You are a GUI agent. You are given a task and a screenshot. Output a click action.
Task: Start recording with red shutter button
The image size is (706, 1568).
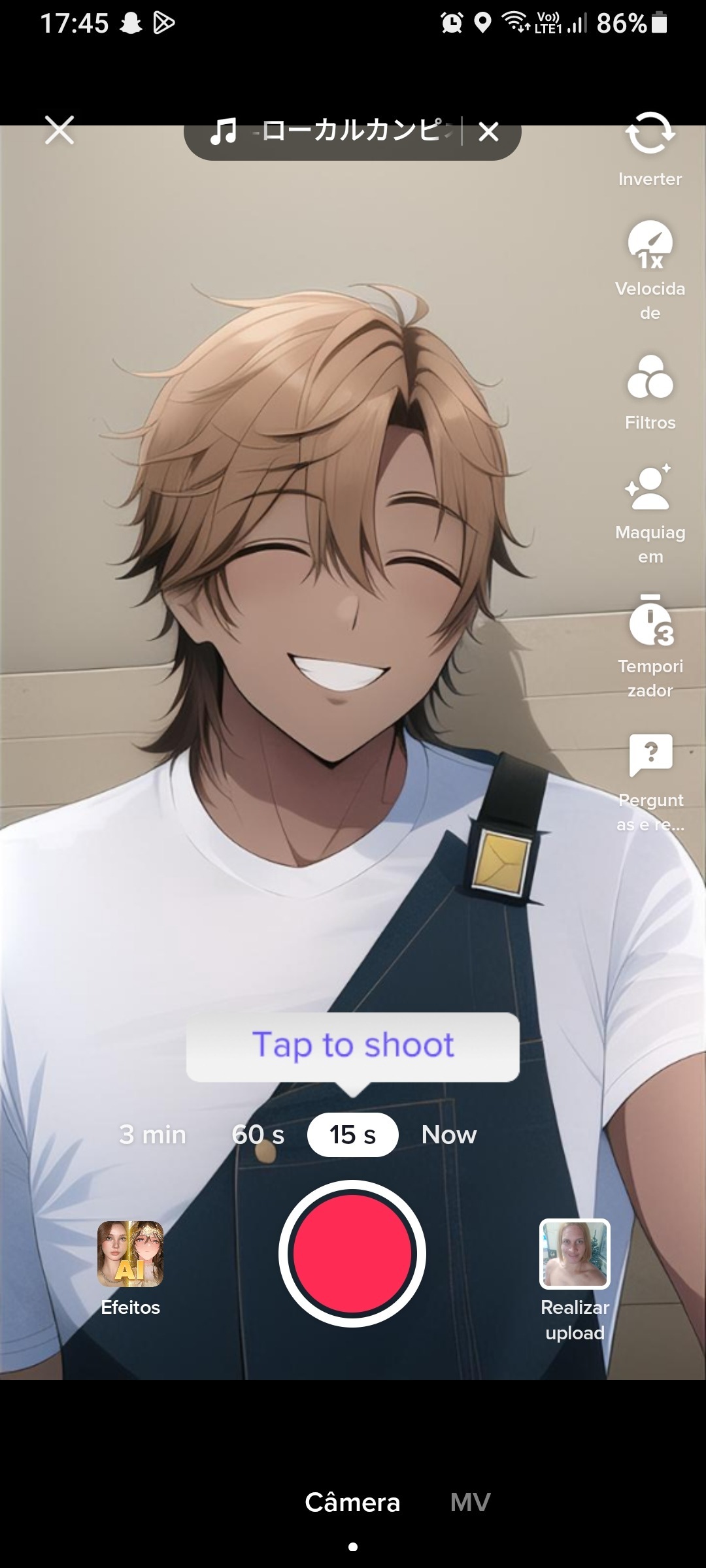(x=352, y=1254)
